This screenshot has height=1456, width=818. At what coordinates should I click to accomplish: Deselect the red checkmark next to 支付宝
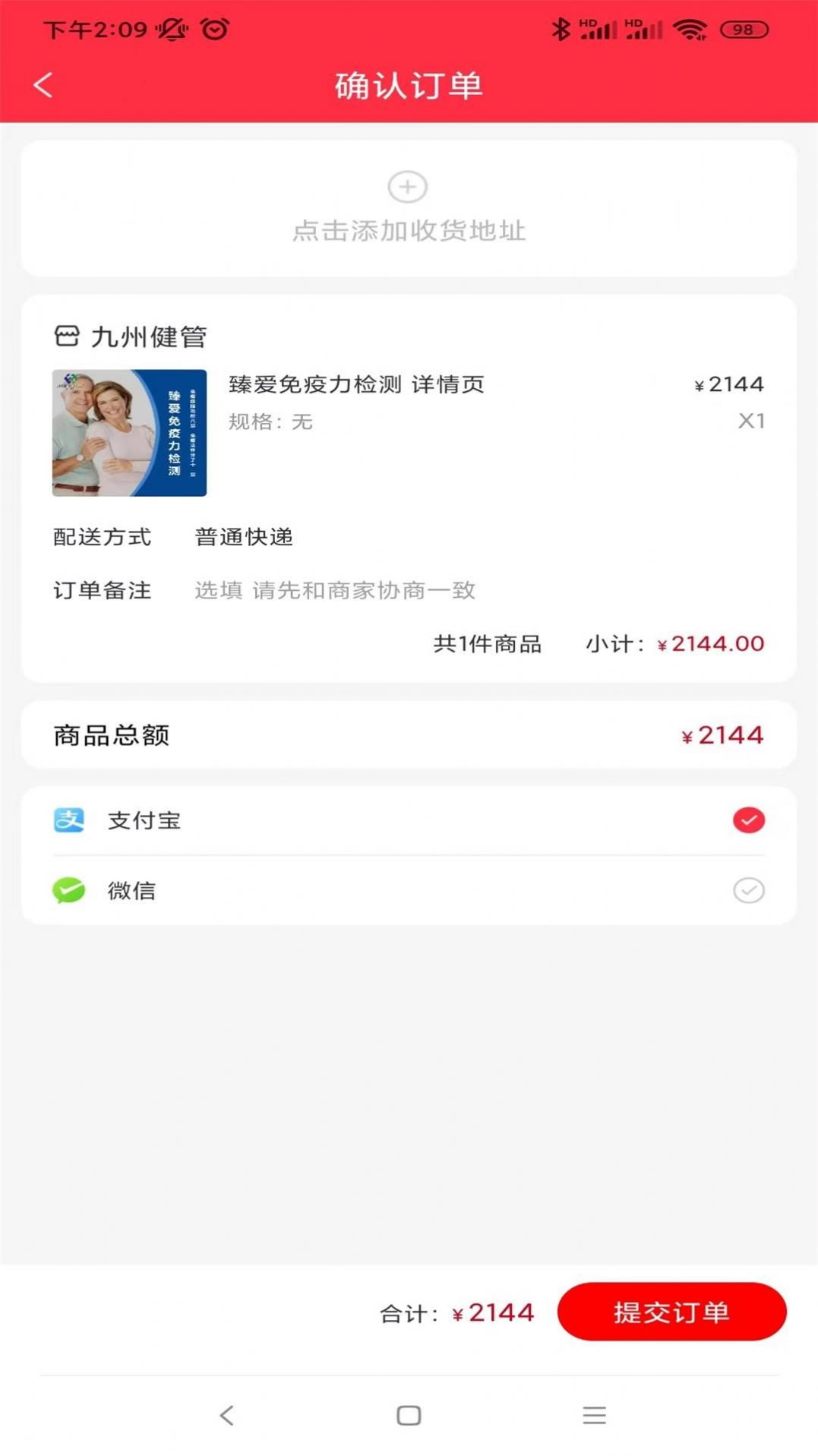click(x=749, y=820)
